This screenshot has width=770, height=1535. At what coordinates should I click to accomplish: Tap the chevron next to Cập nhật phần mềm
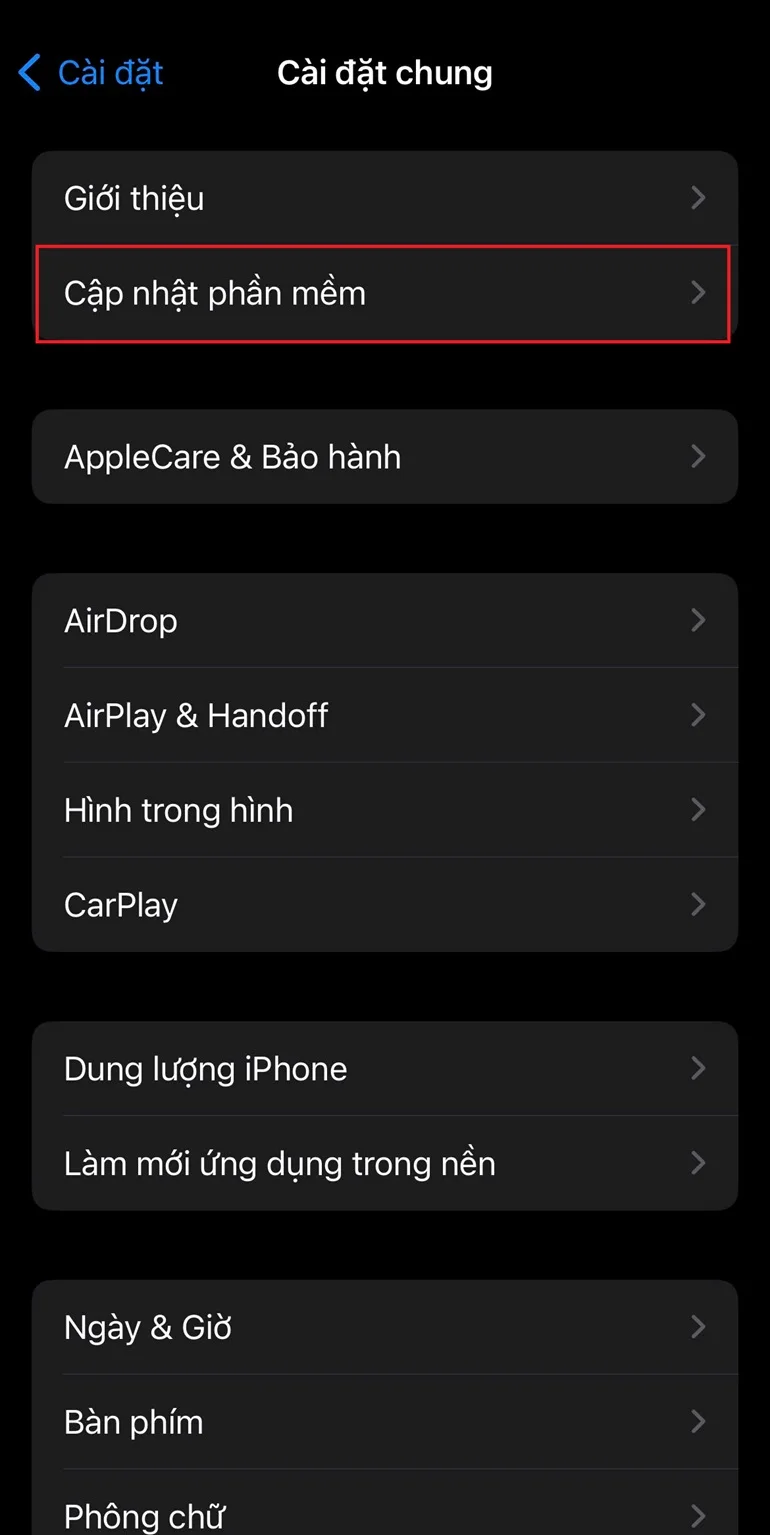tap(698, 292)
